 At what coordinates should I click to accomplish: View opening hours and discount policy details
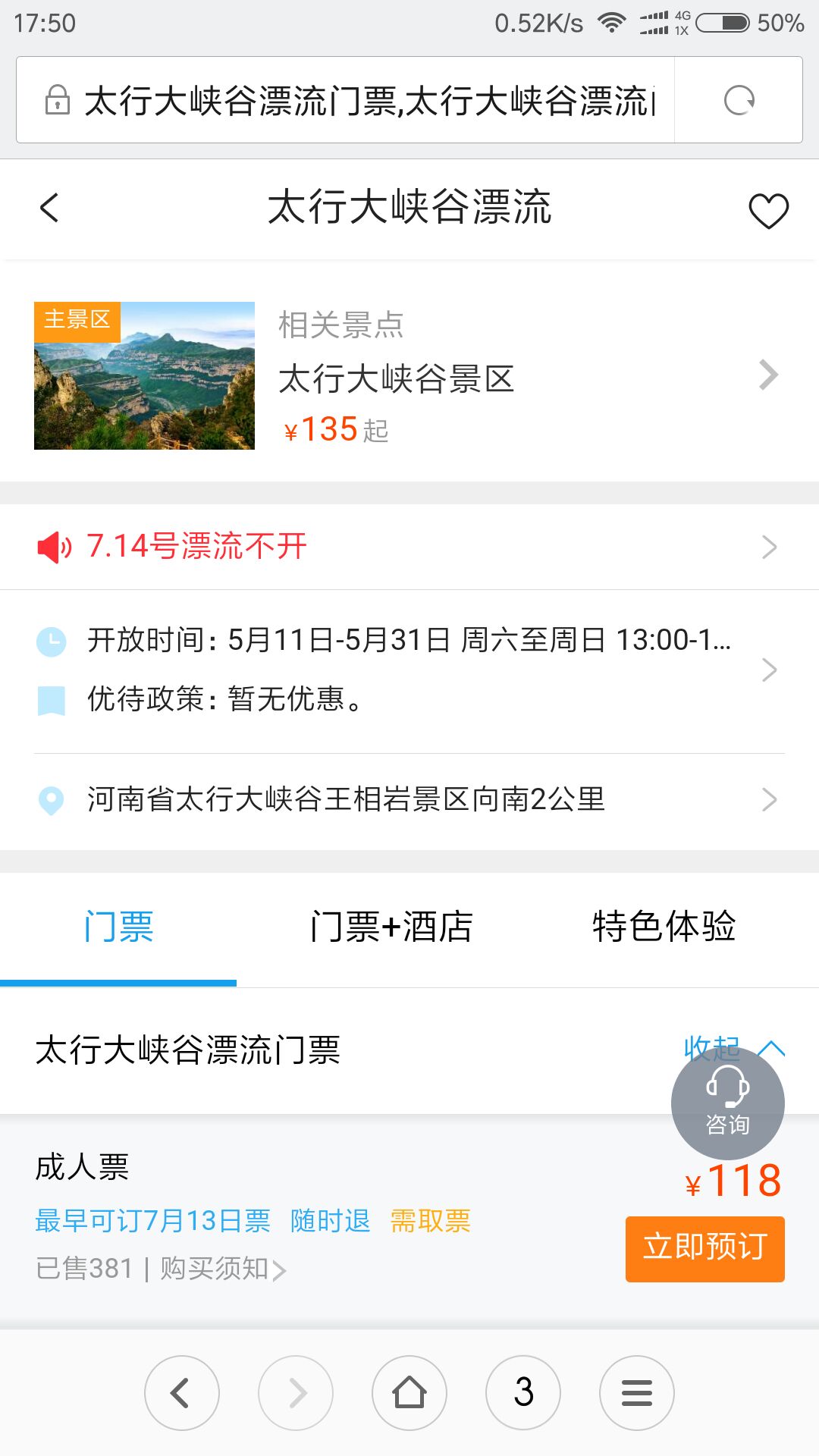tap(409, 670)
